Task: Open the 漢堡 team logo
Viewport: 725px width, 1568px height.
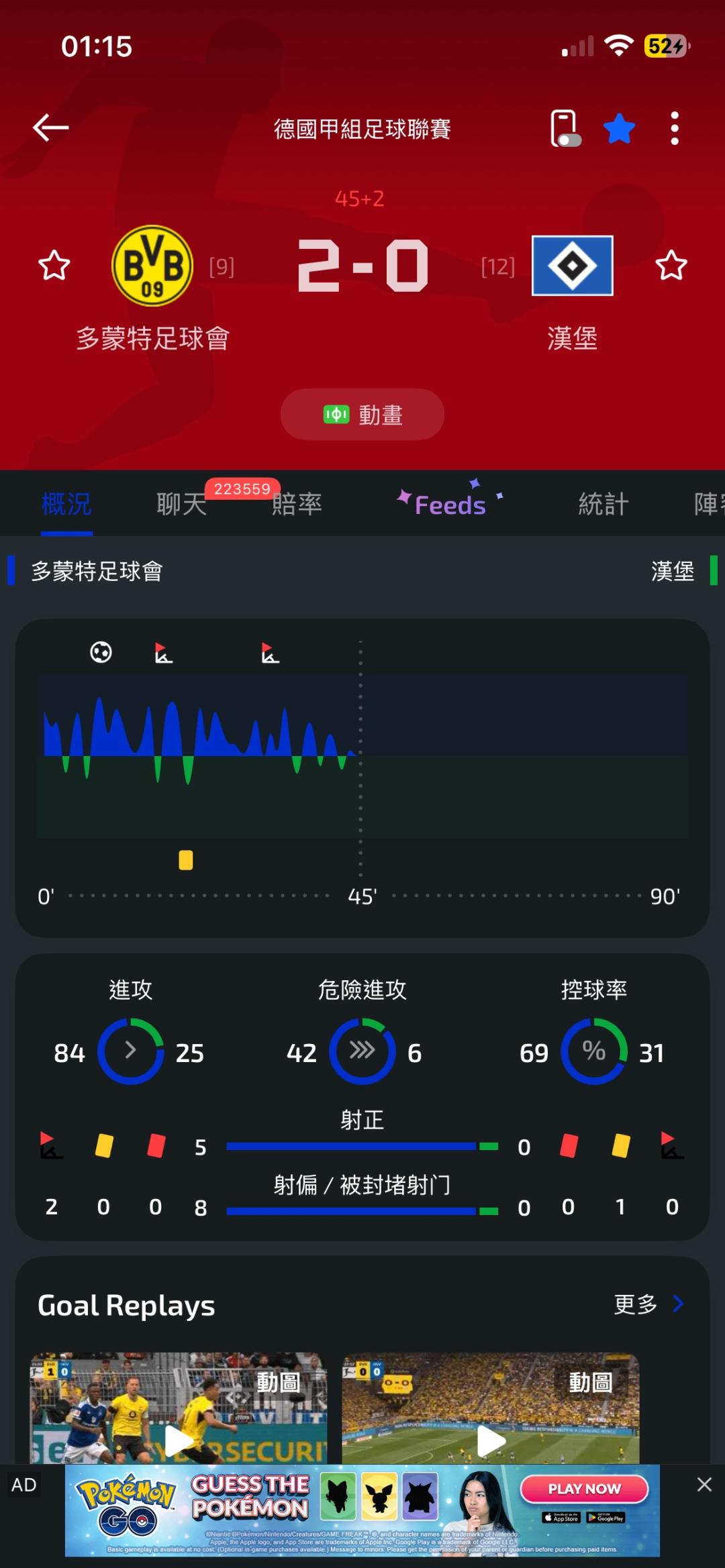Action: [x=573, y=266]
